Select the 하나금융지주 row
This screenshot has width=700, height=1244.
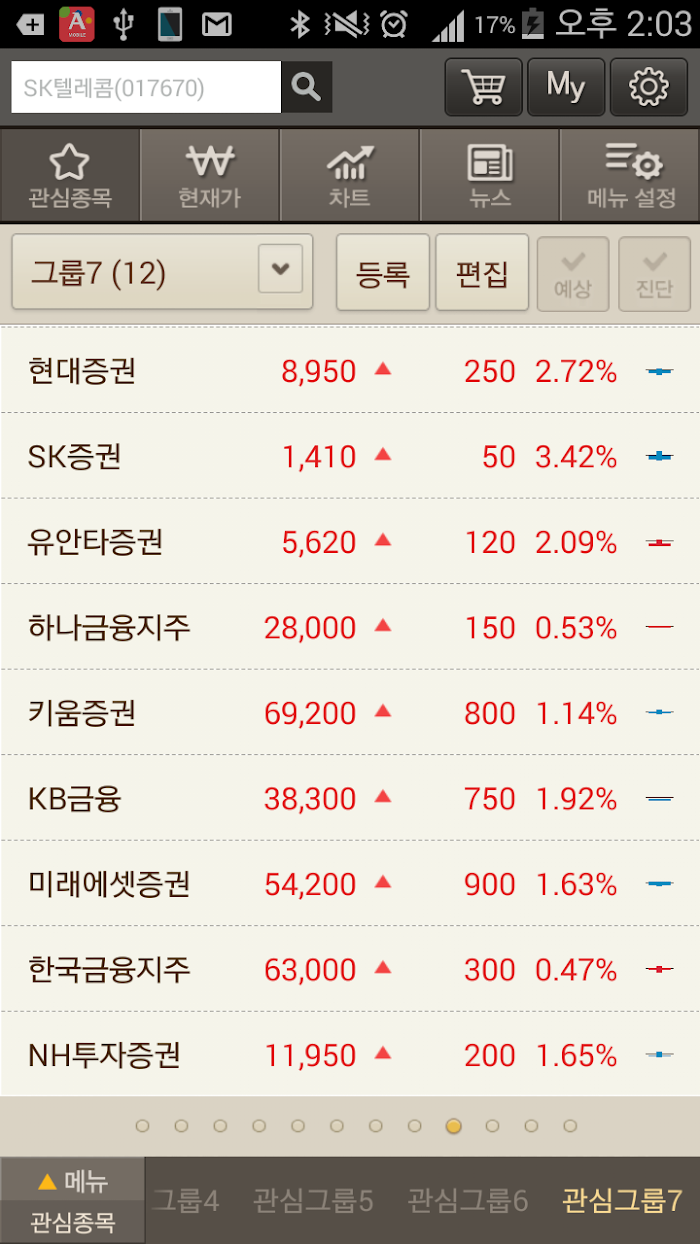(x=350, y=627)
